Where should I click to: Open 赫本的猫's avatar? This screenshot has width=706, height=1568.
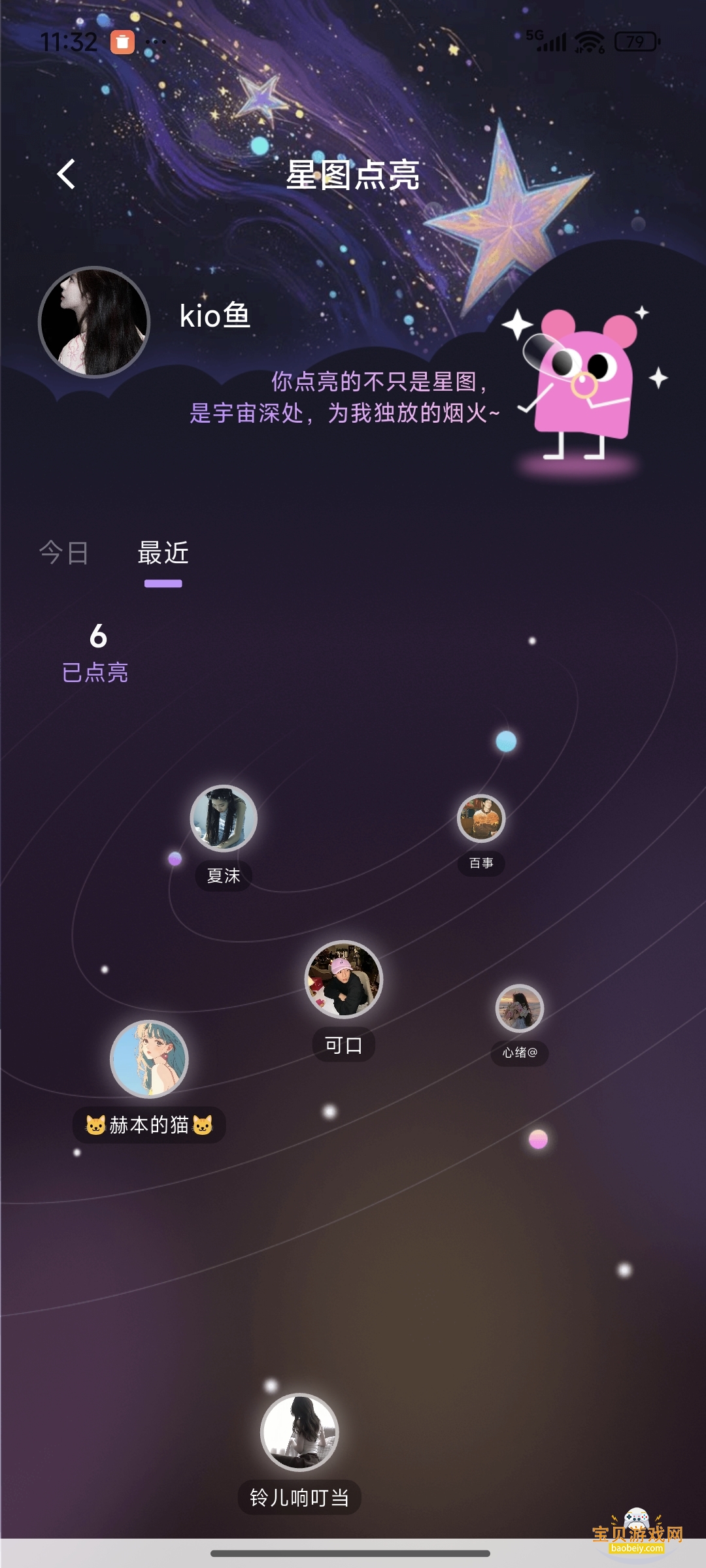tap(149, 1059)
